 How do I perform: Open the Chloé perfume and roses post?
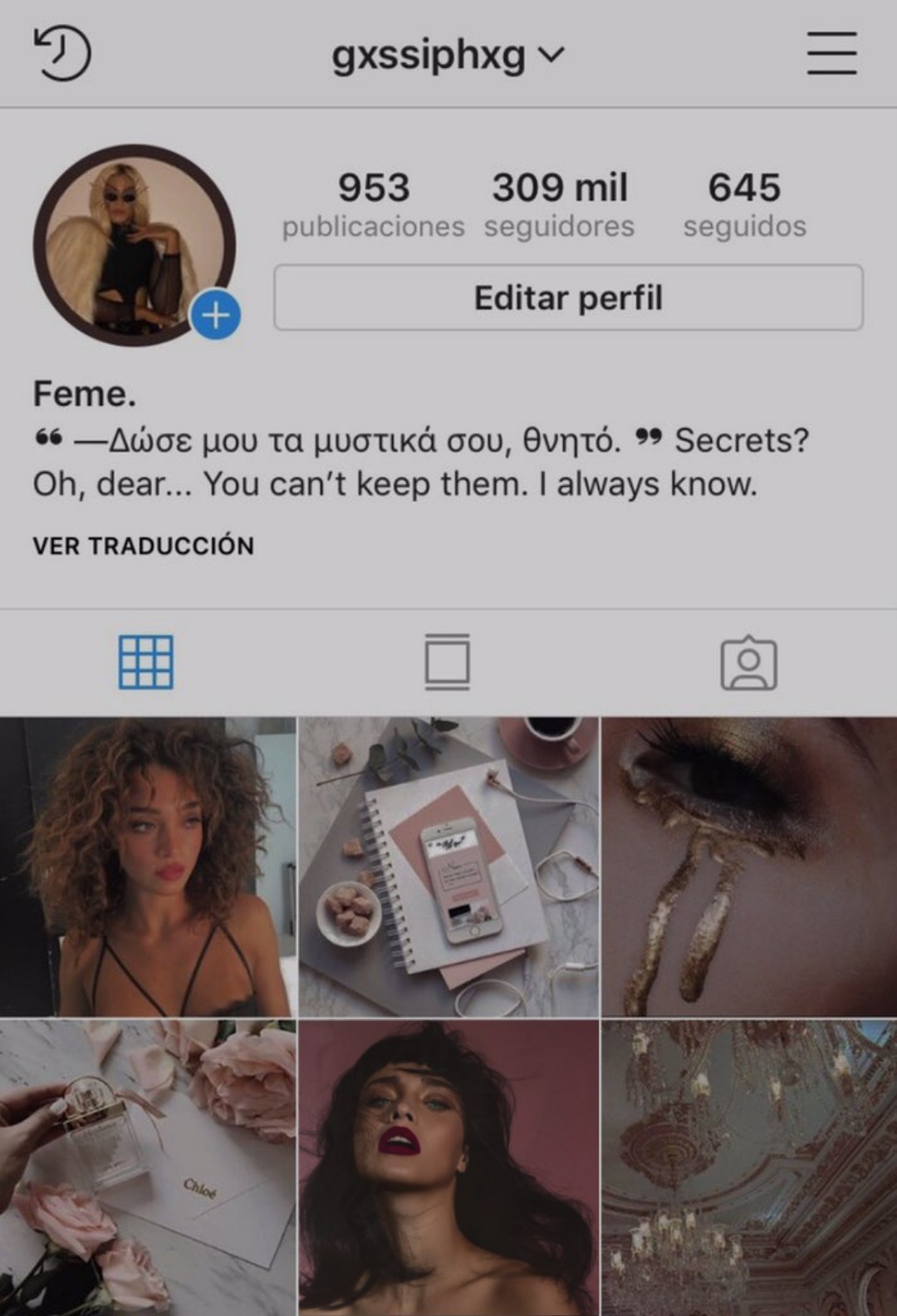tap(148, 1167)
